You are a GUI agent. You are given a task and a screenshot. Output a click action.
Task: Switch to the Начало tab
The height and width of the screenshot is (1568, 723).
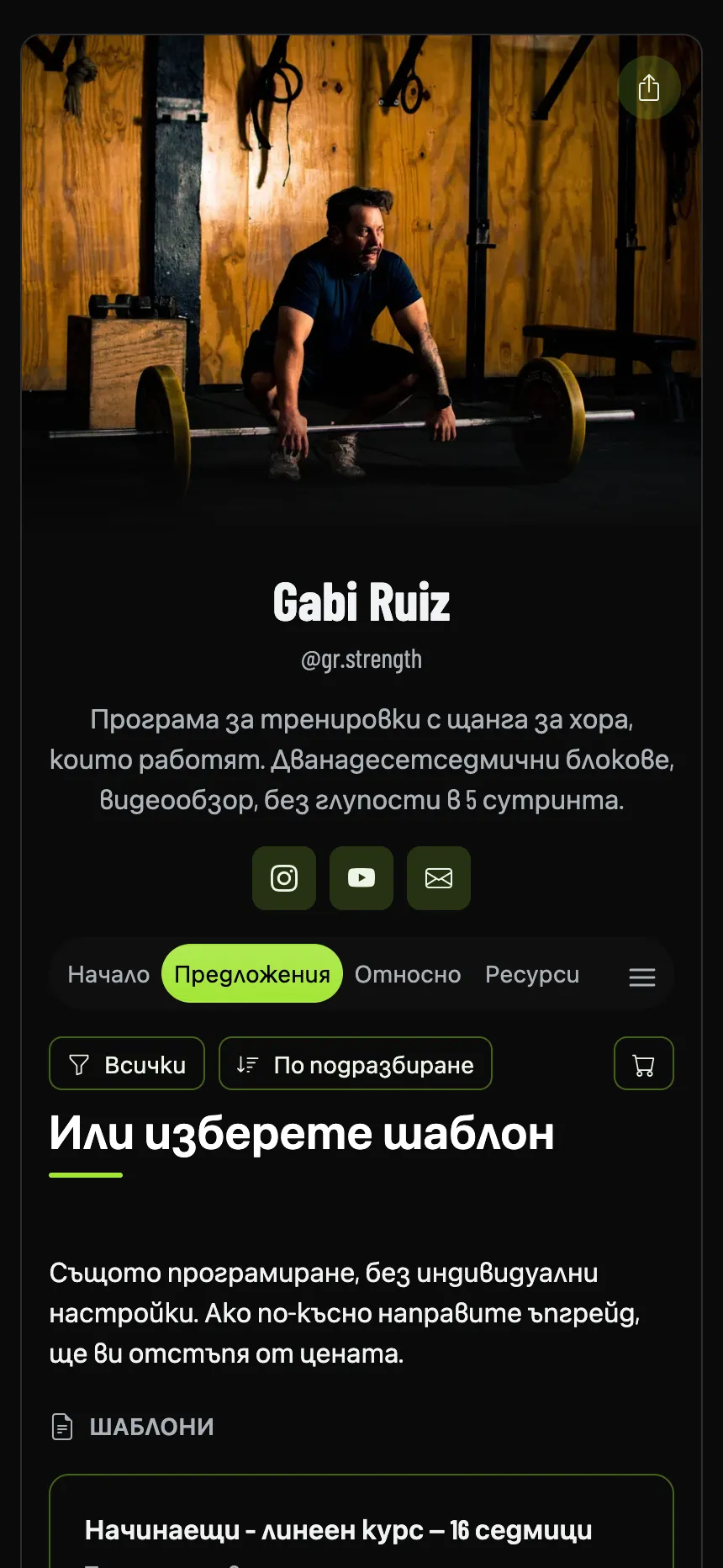(x=108, y=974)
